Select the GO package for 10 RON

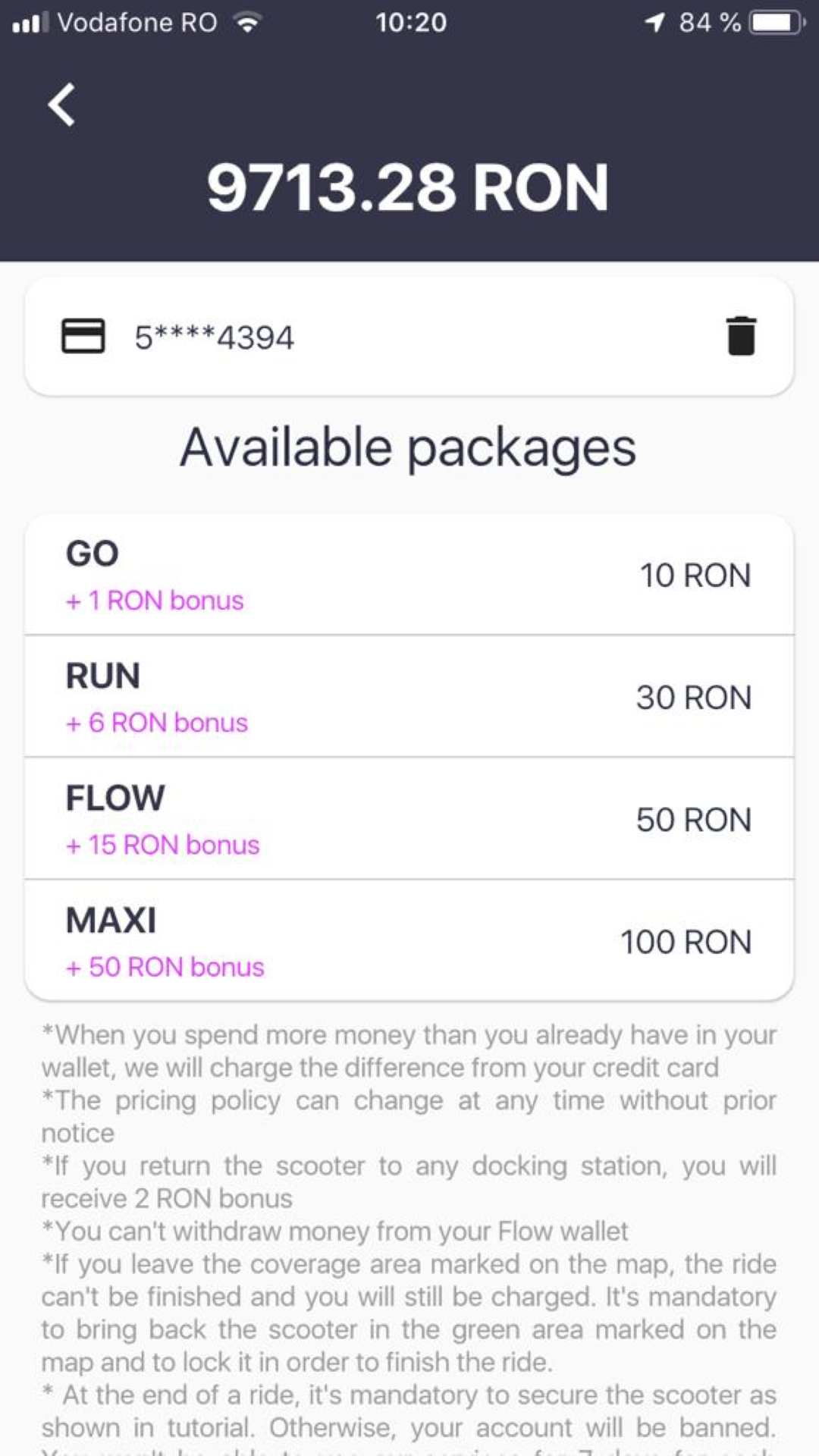tap(409, 576)
